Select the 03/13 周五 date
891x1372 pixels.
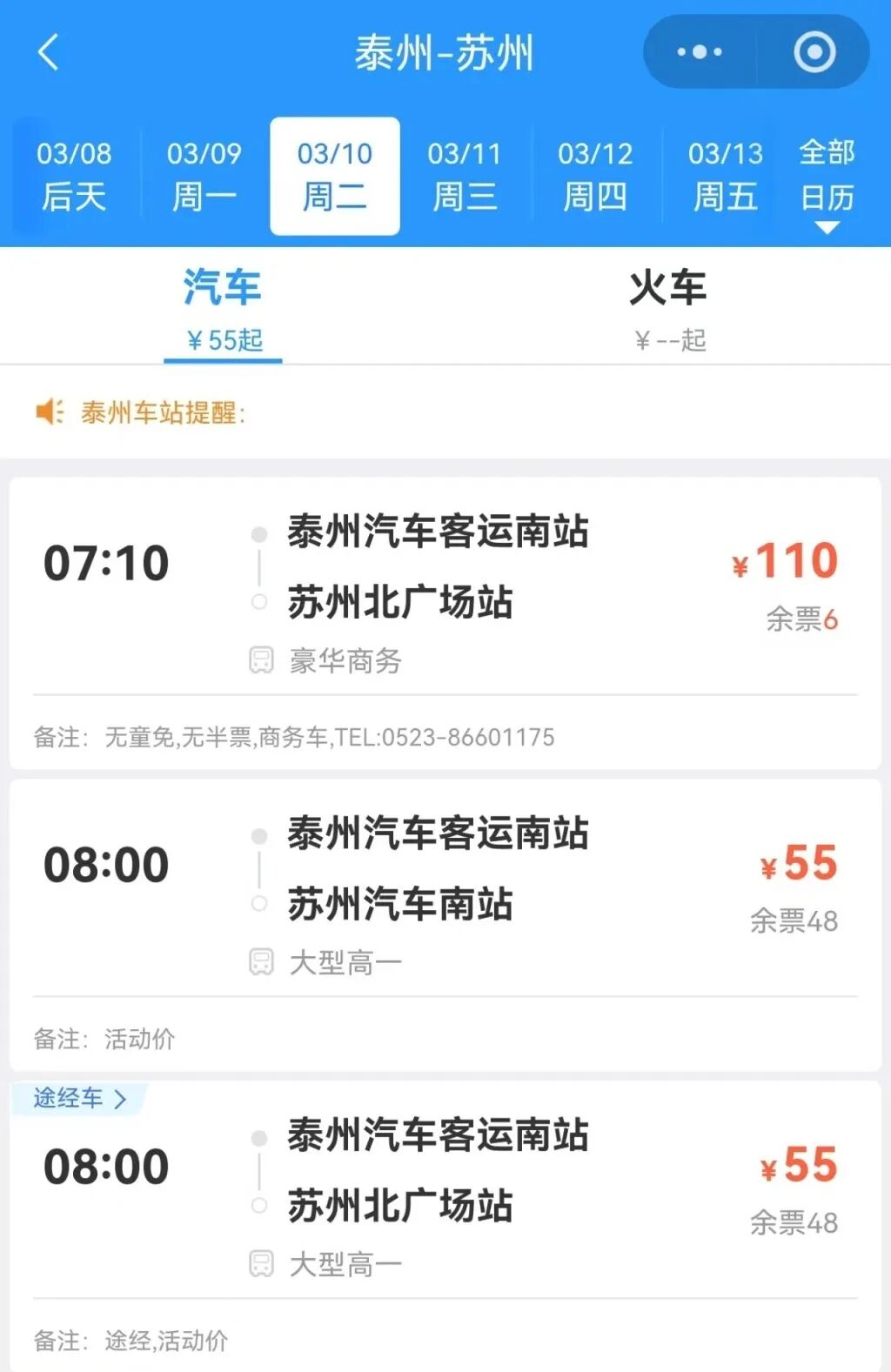[x=725, y=176]
